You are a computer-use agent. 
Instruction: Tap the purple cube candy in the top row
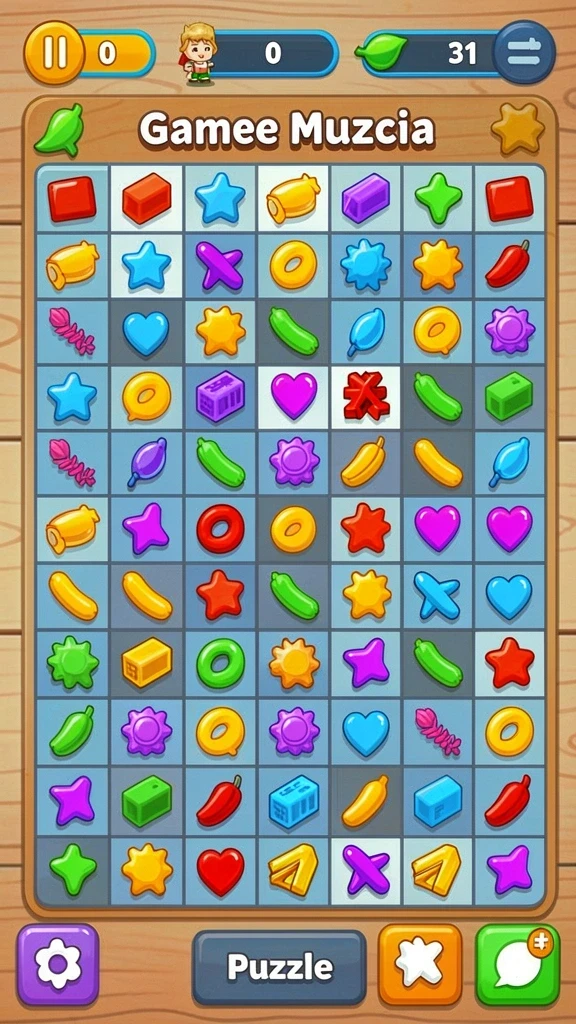(x=366, y=197)
